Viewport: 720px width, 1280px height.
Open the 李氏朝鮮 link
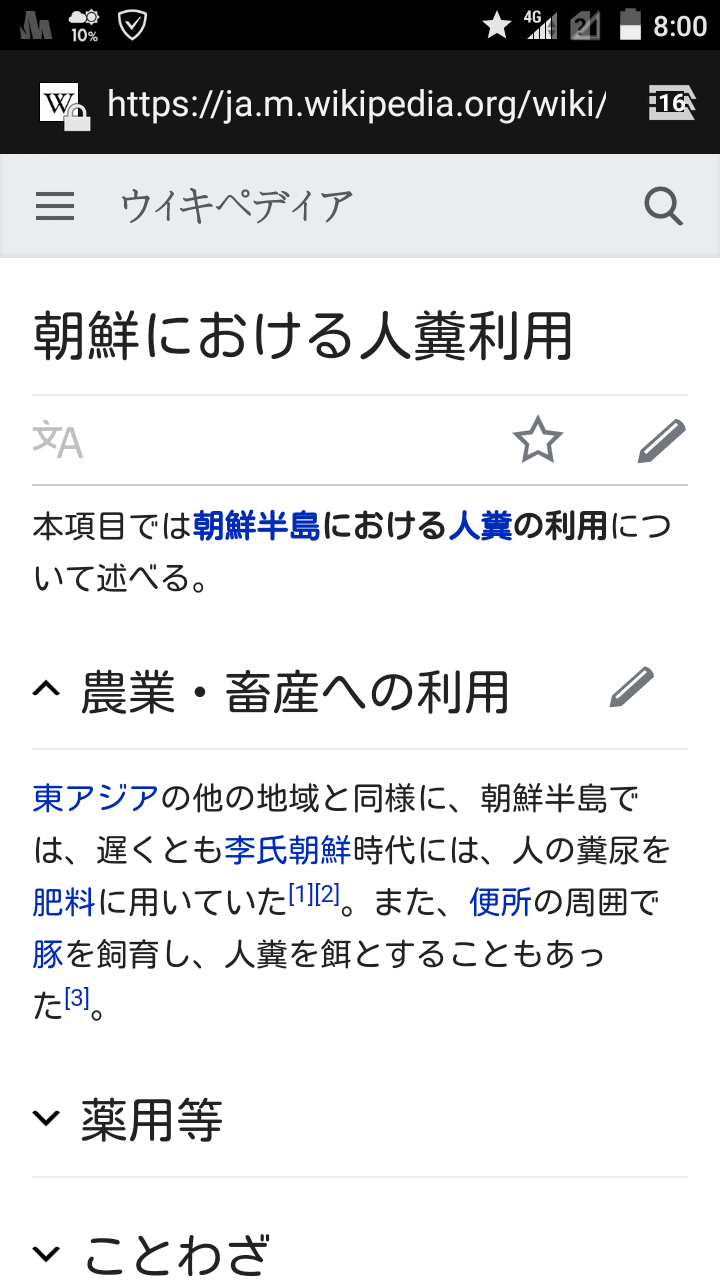pyautogui.click(x=288, y=851)
